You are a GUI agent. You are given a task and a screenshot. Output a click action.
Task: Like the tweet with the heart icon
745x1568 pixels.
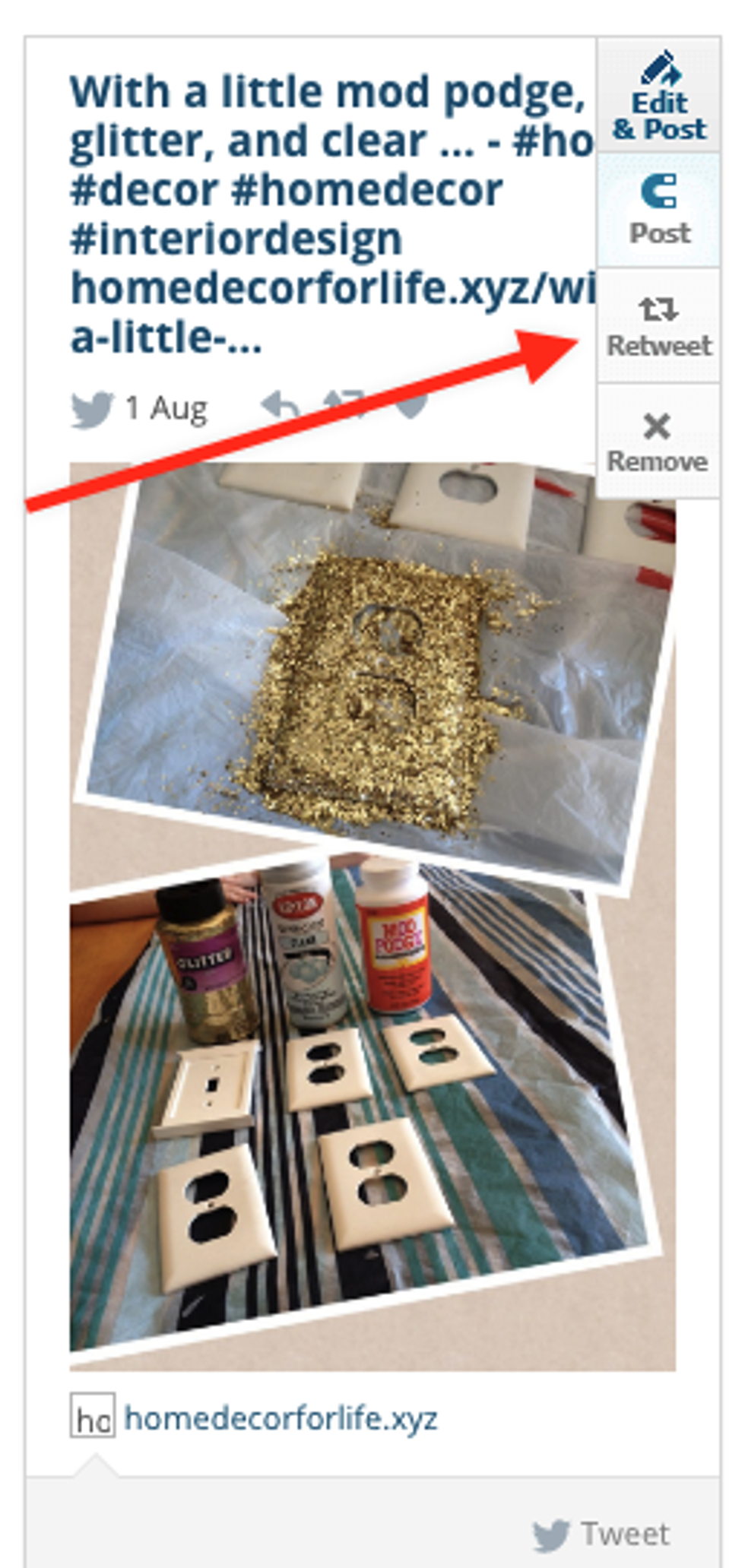coord(412,406)
